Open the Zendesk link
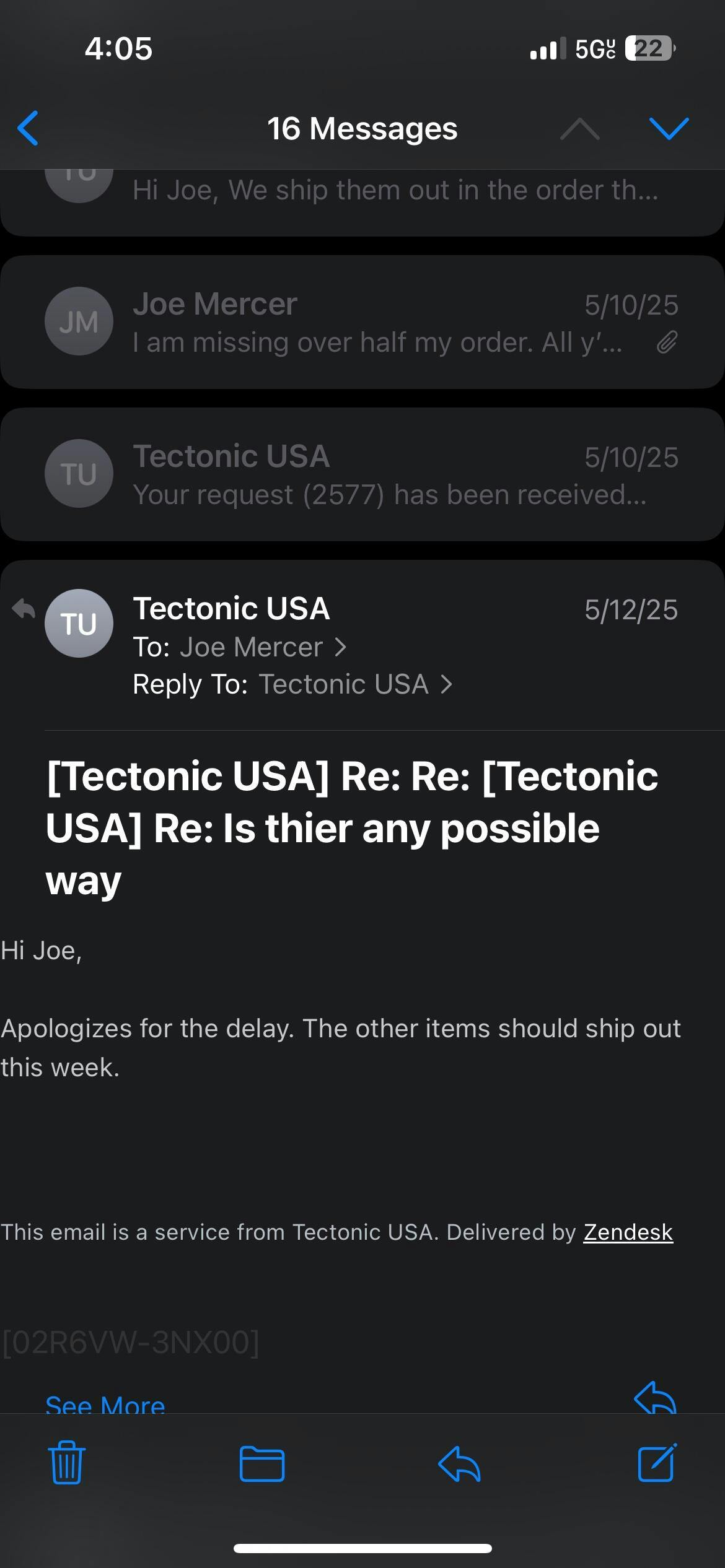Viewport: 725px width, 1568px height. pos(628,1232)
